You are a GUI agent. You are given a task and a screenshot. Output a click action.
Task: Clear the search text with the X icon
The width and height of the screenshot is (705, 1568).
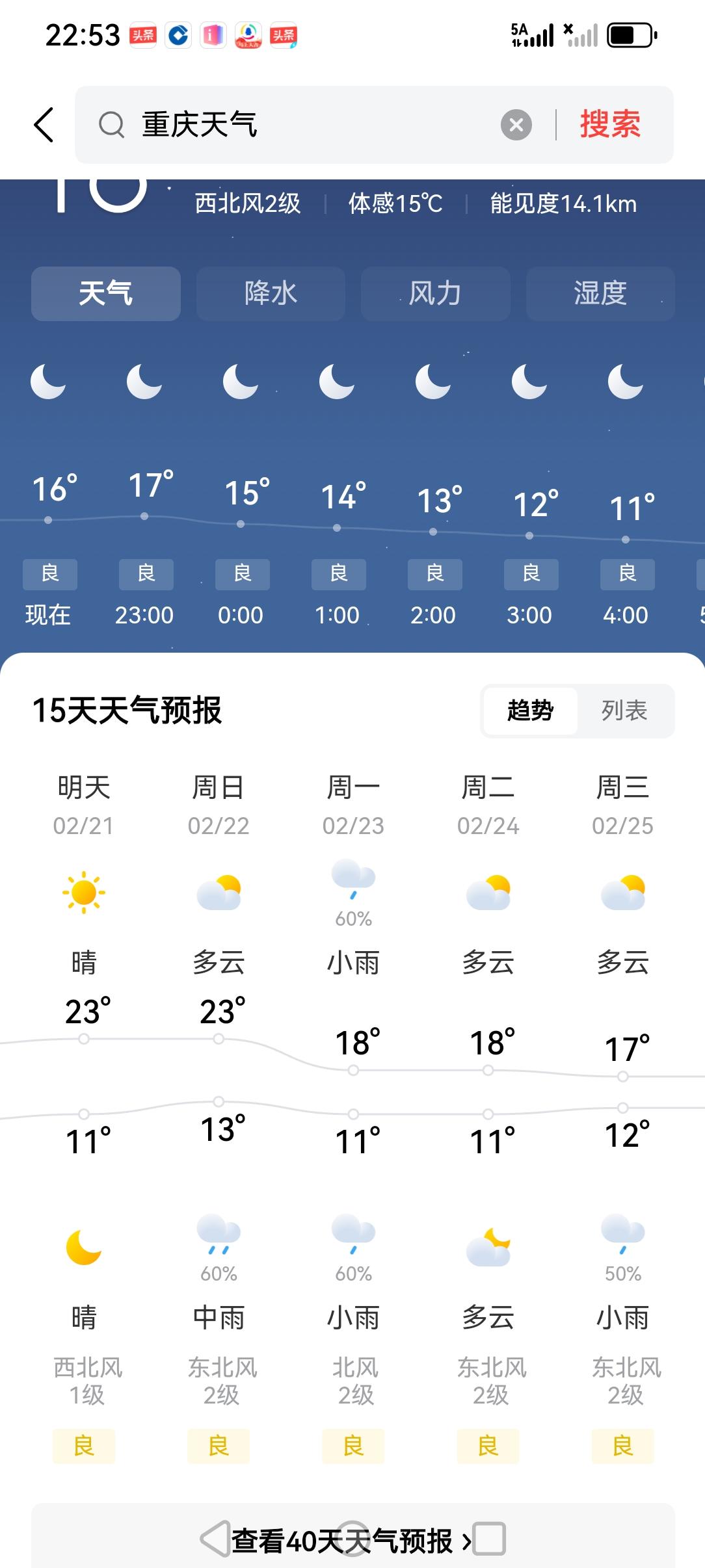(516, 124)
